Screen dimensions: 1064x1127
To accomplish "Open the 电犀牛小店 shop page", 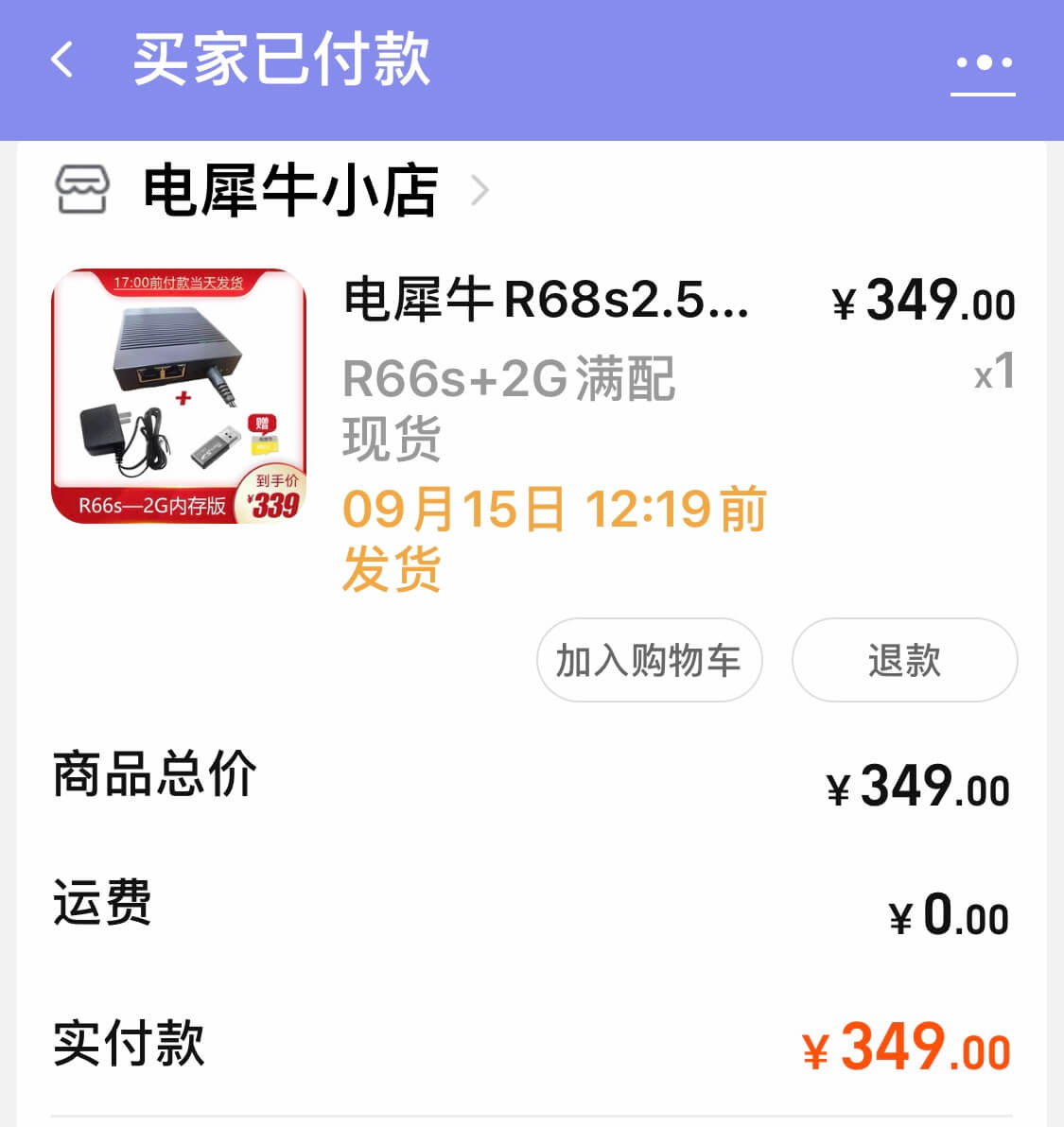I will click(289, 191).
